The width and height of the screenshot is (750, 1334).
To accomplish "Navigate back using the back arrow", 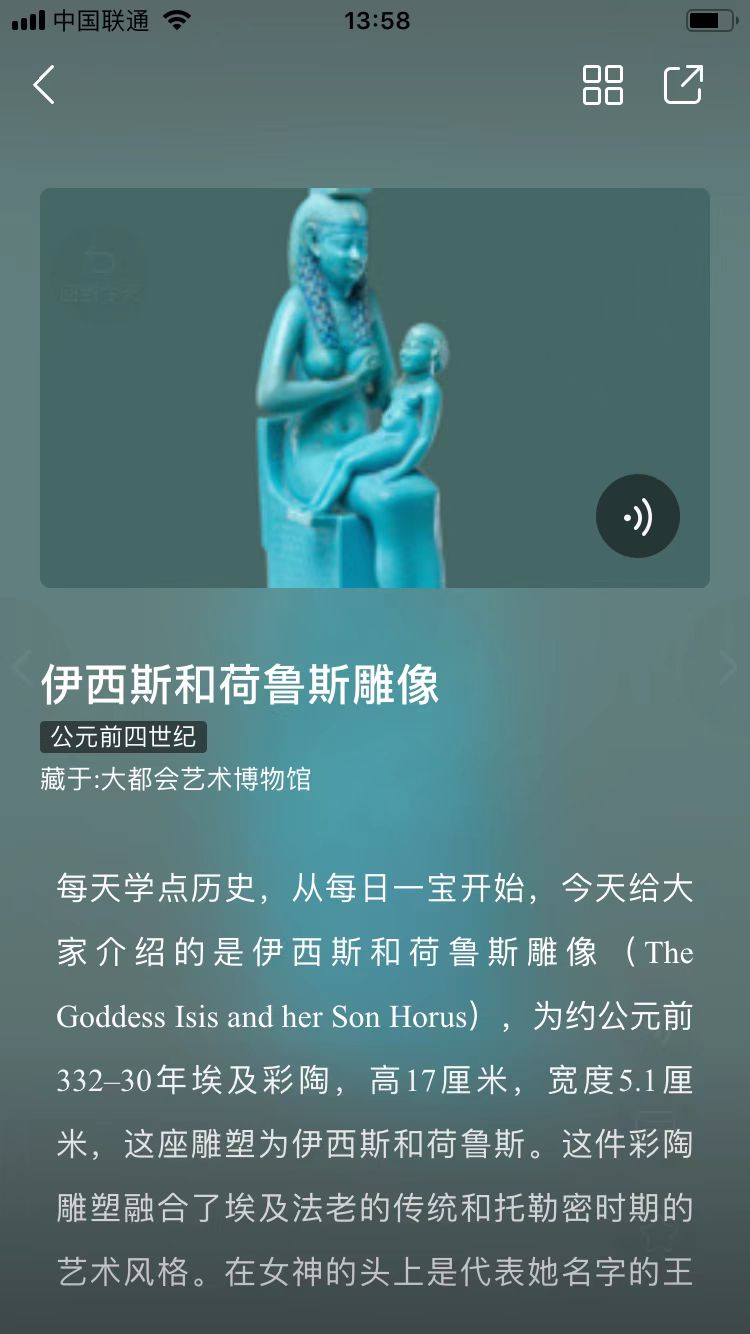I will [x=44, y=85].
